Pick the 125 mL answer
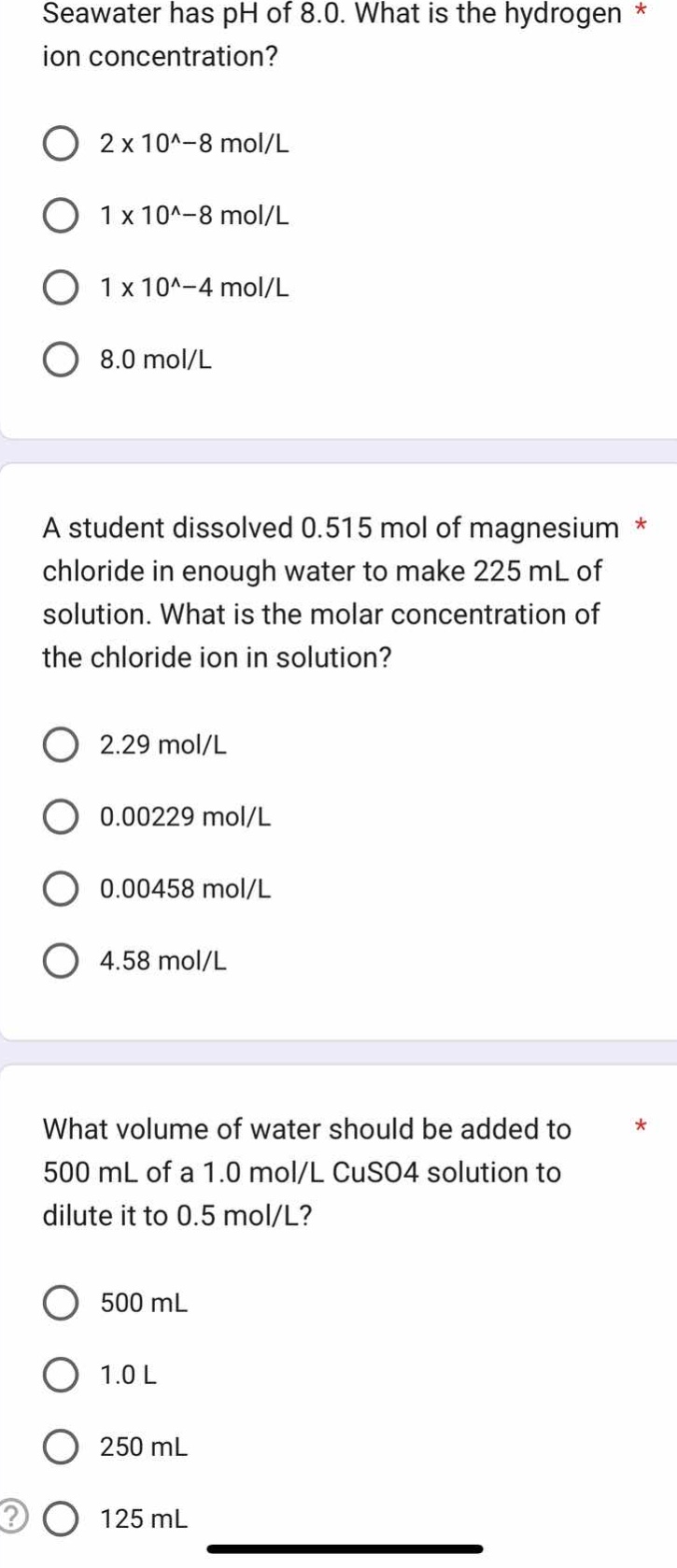 pyautogui.click(x=61, y=1518)
